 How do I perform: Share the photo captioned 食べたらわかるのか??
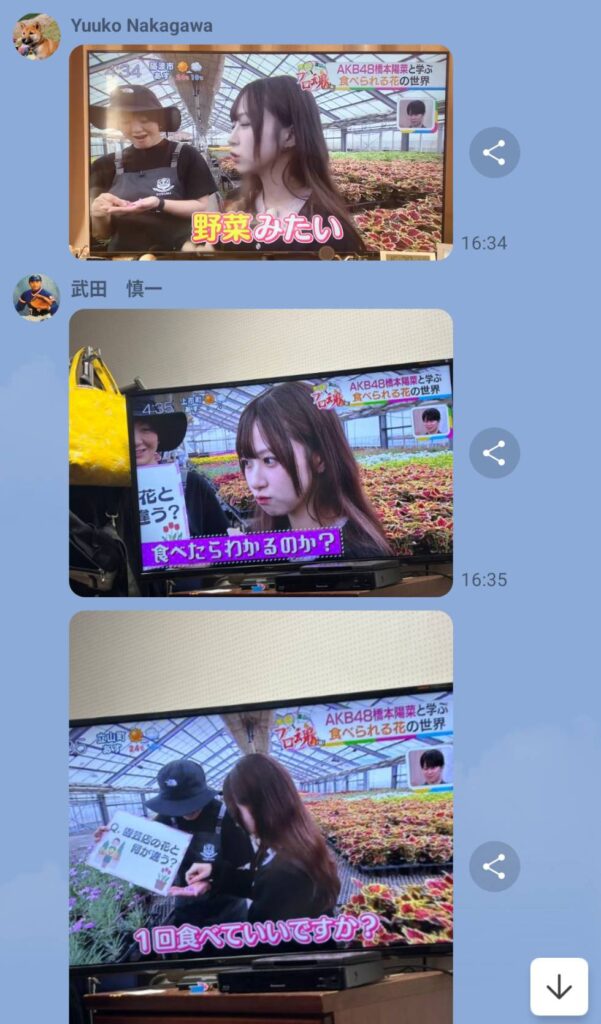[x=494, y=453]
